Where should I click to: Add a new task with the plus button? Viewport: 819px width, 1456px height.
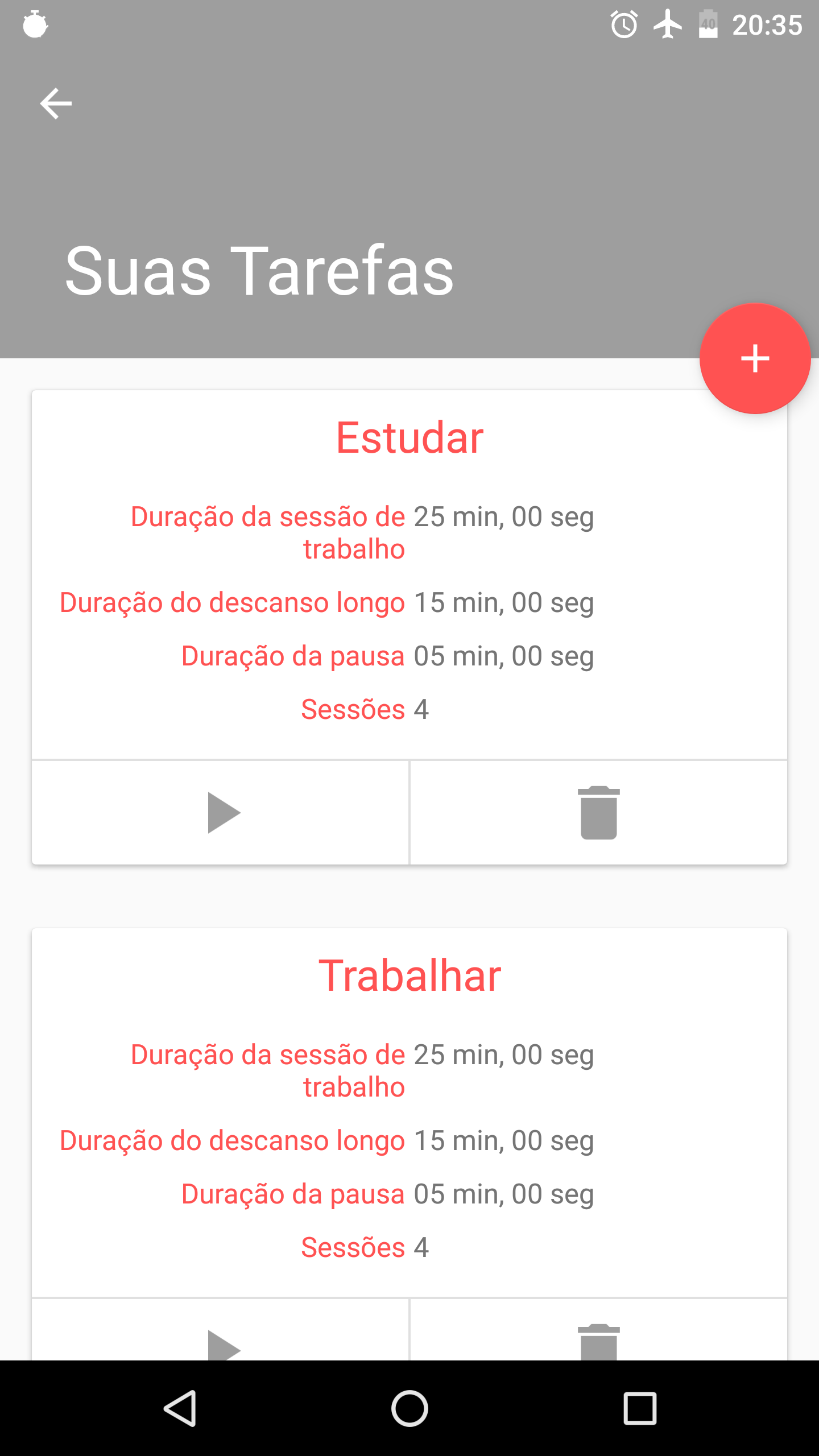[755, 358]
